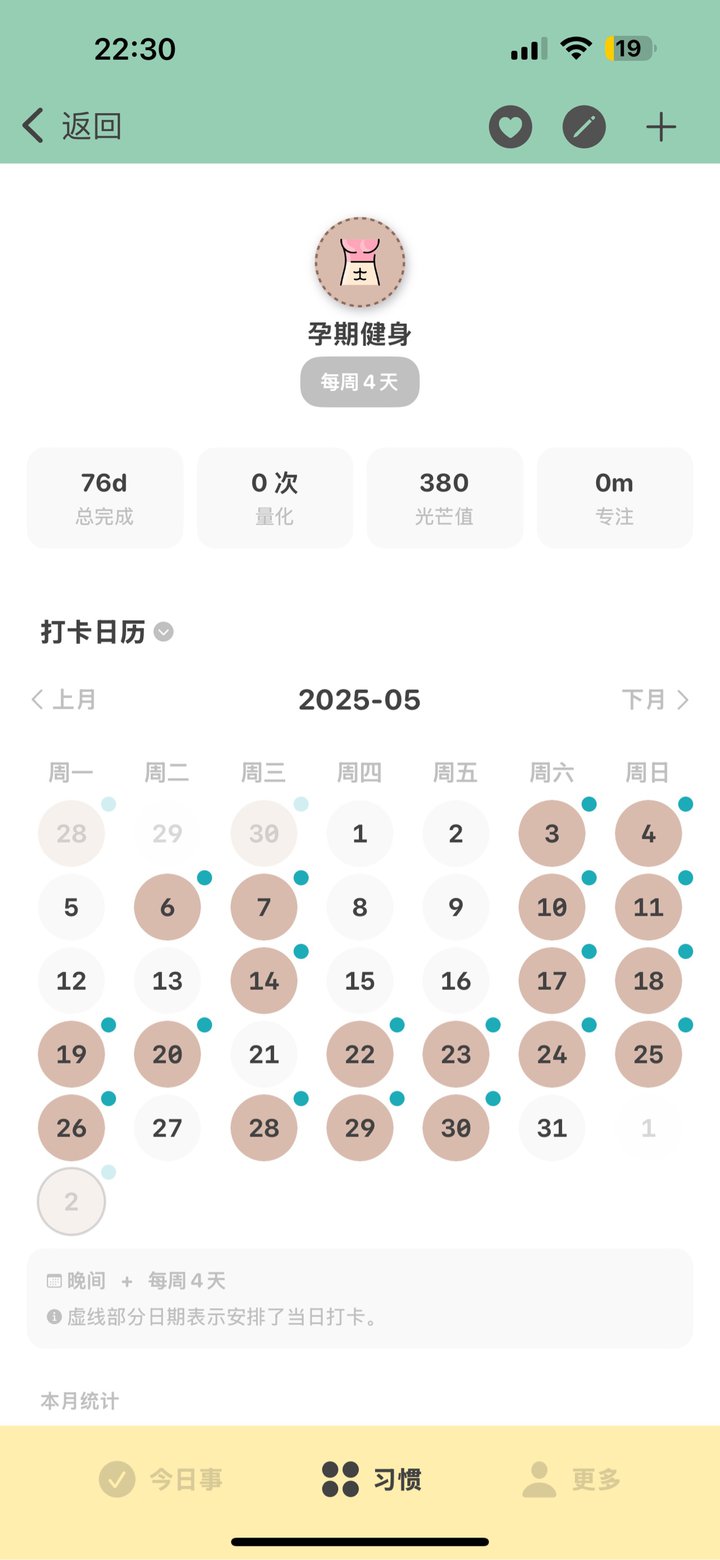Select May 21 on the calendar
The height and width of the screenshot is (1560, 720).
(x=264, y=1054)
